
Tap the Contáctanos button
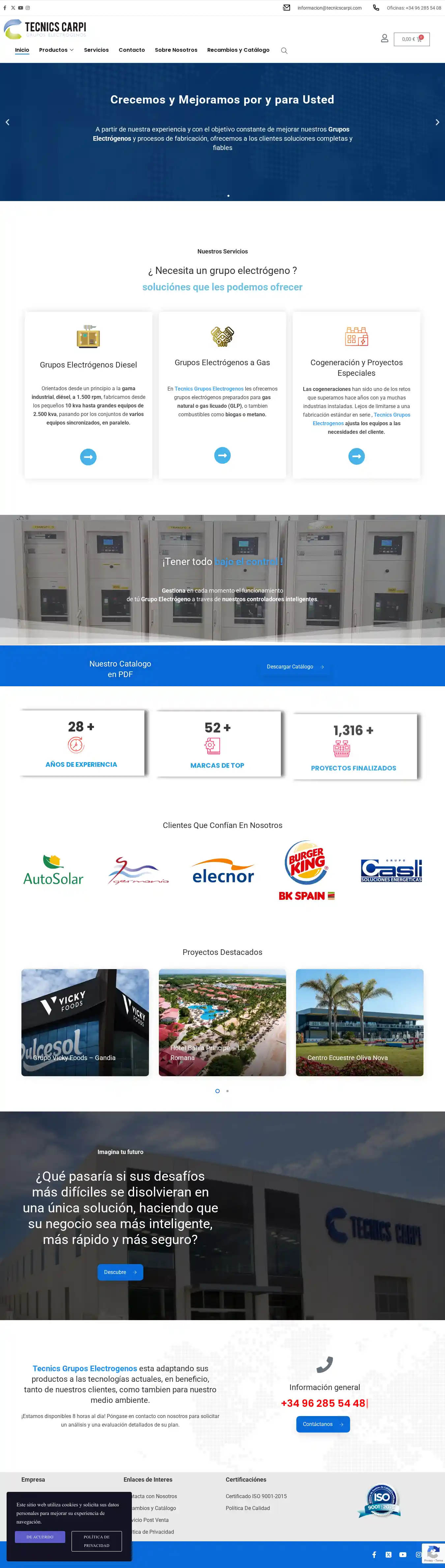[x=323, y=1424]
